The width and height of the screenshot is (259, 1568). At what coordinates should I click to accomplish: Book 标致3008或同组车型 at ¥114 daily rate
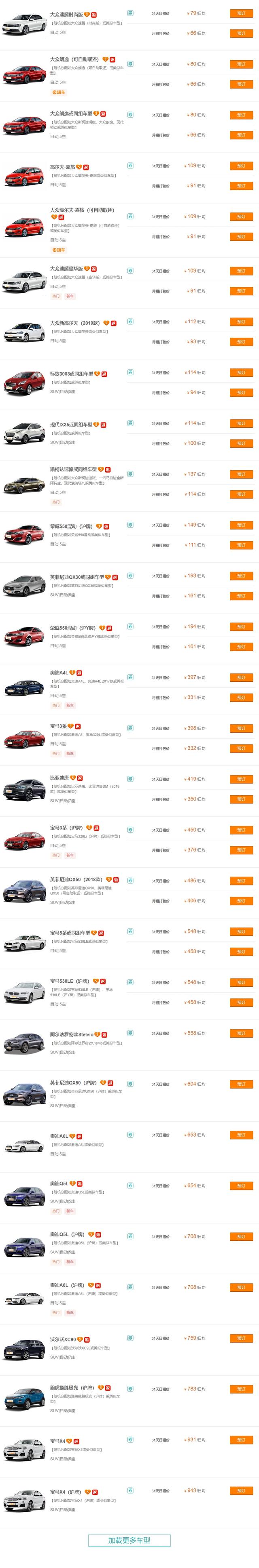click(x=241, y=372)
